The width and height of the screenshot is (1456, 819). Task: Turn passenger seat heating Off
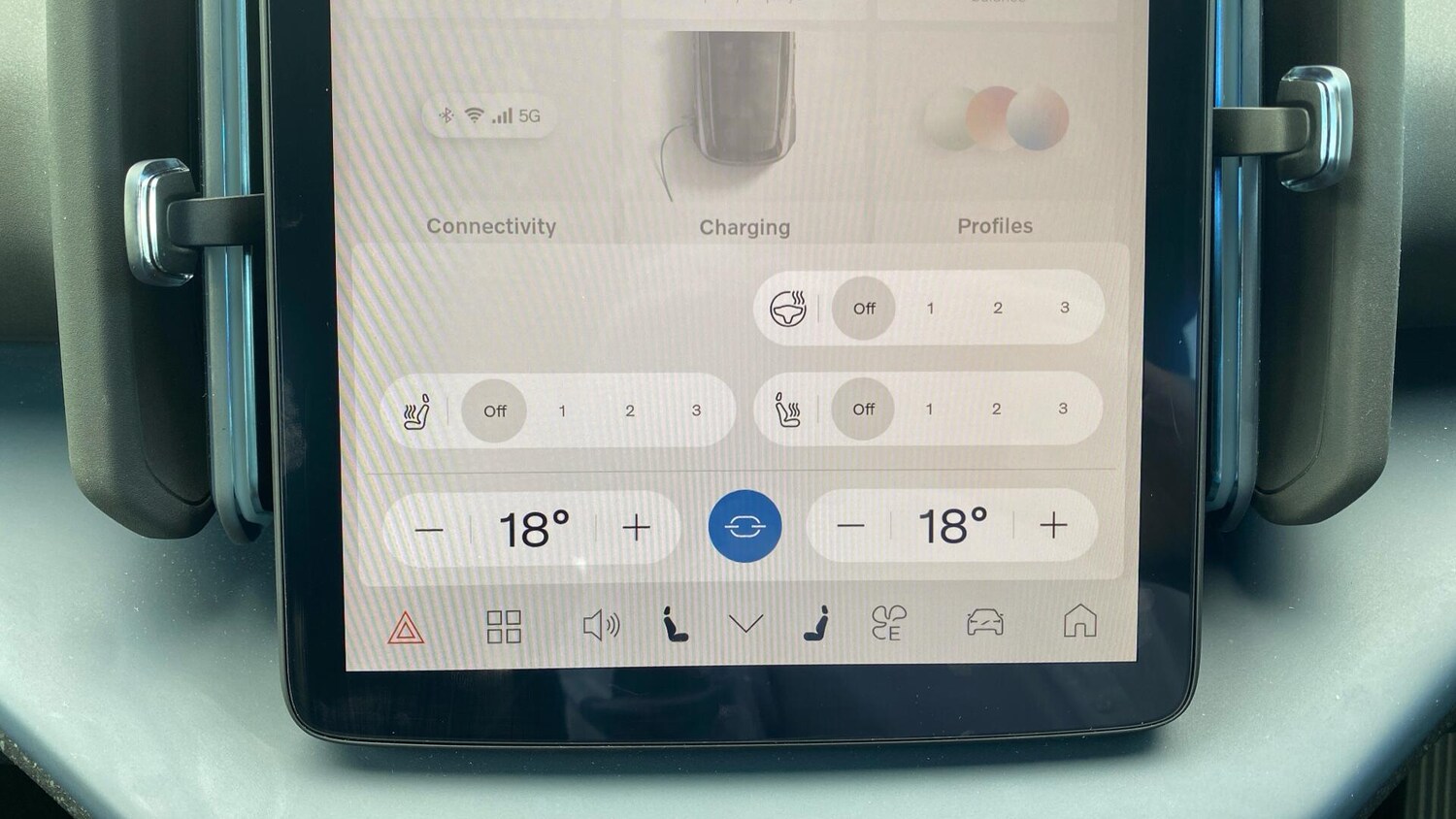[863, 409]
